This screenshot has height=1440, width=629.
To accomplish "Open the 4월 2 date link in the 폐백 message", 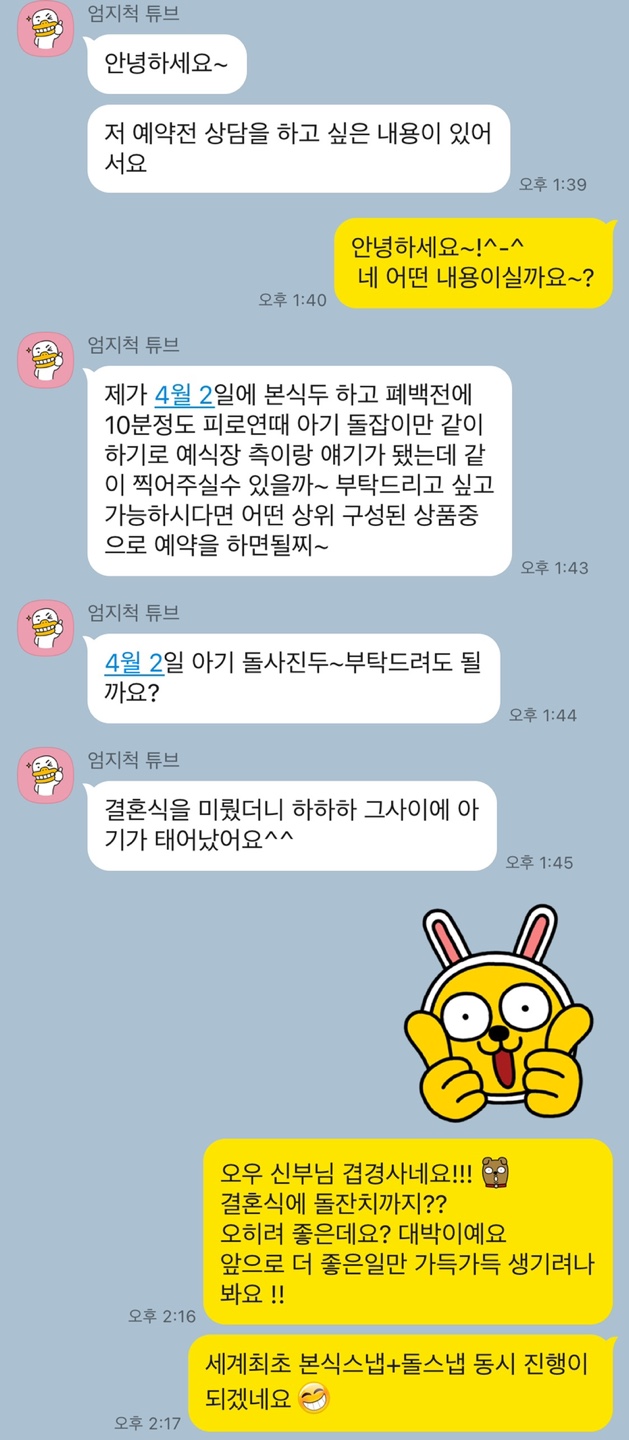I will [x=184, y=395].
